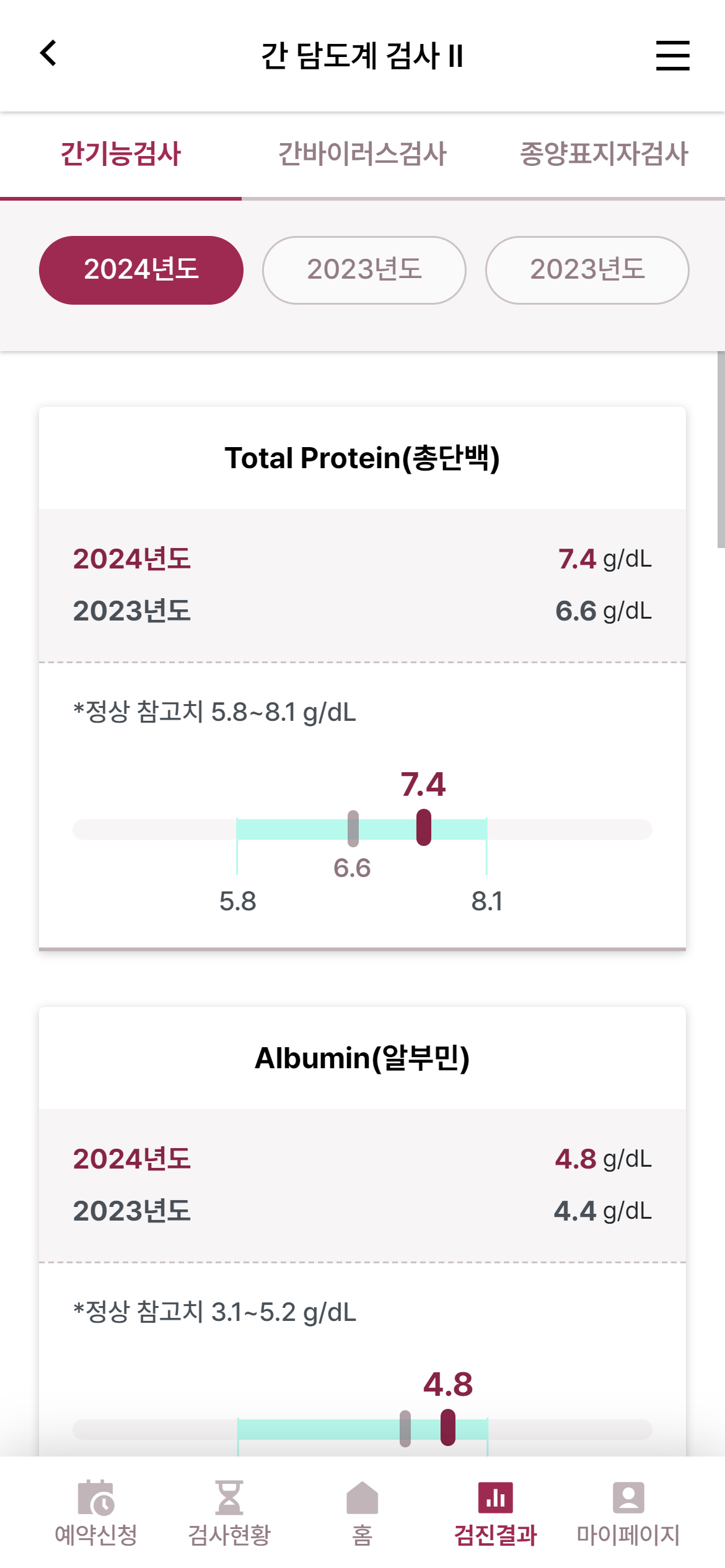Select the 2024년도 year chip
The height and width of the screenshot is (1568, 725).
click(141, 270)
